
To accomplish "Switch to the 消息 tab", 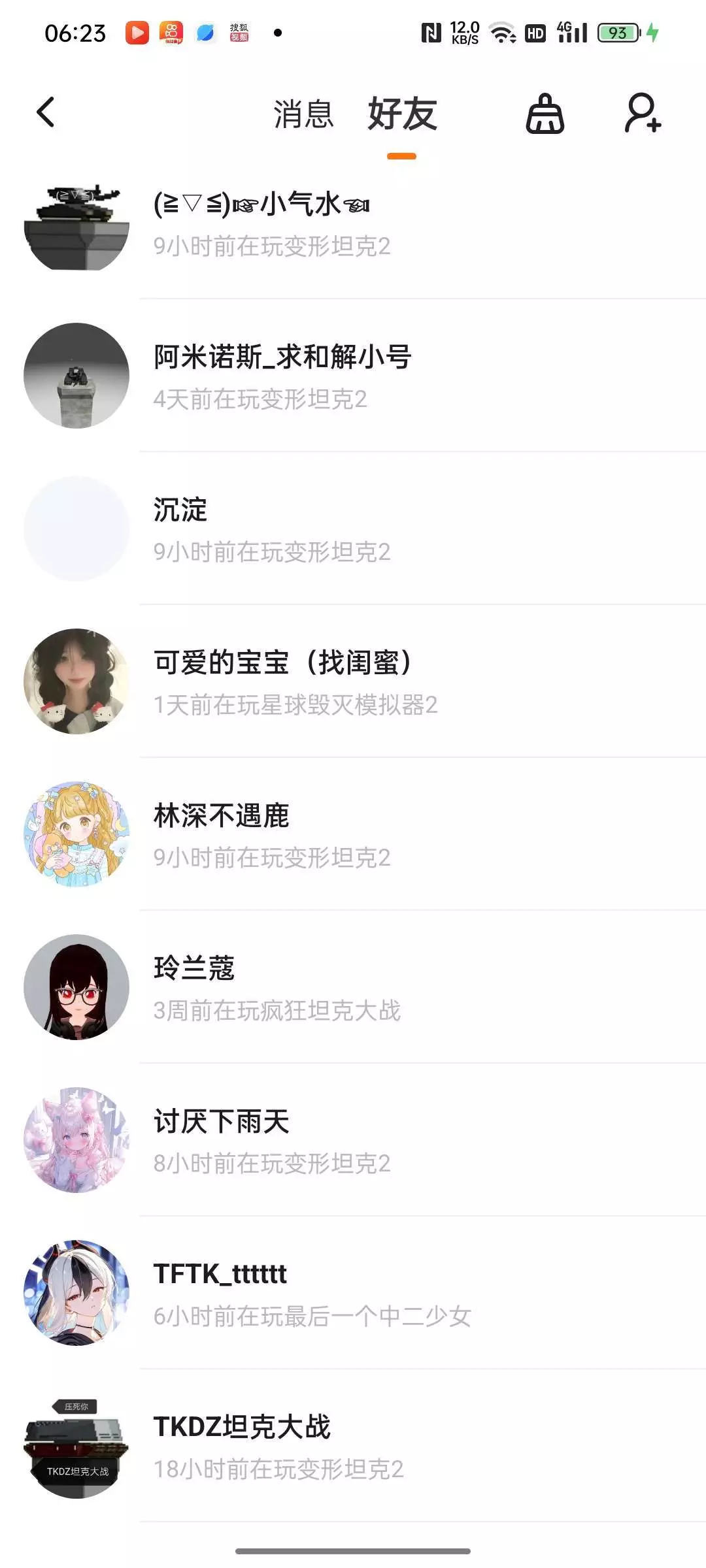I will 303,114.
